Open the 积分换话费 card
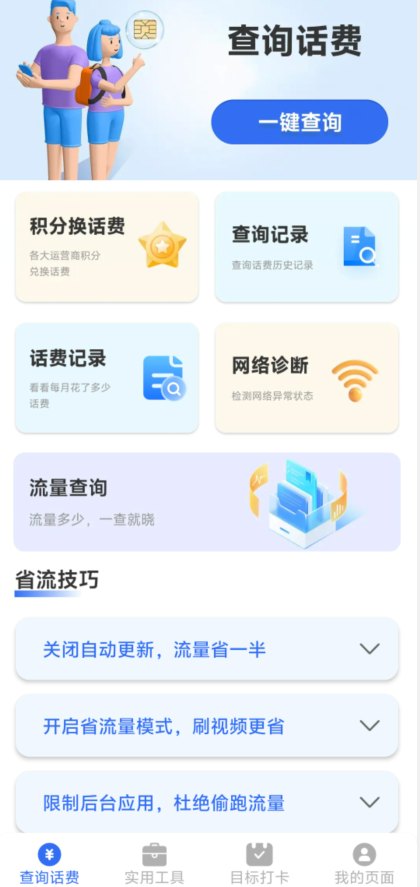 (107, 247)
